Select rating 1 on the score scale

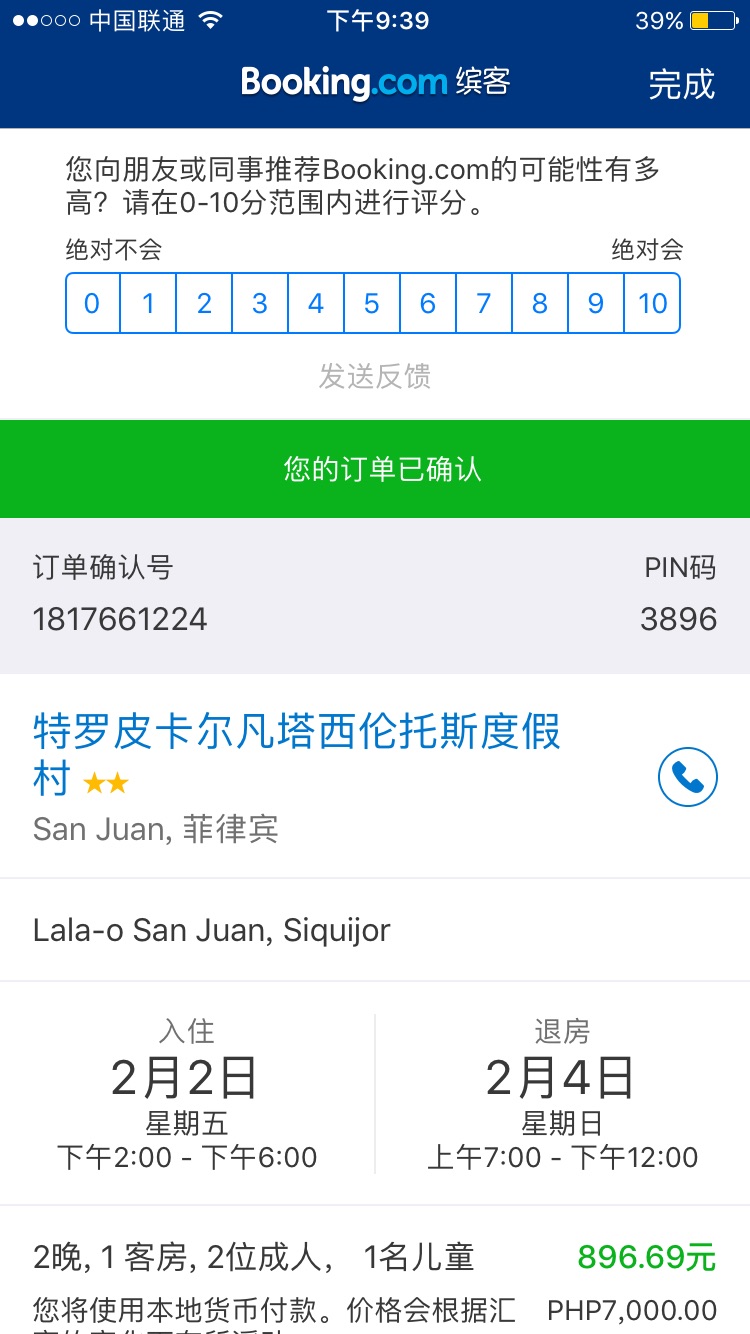(148, 303)
